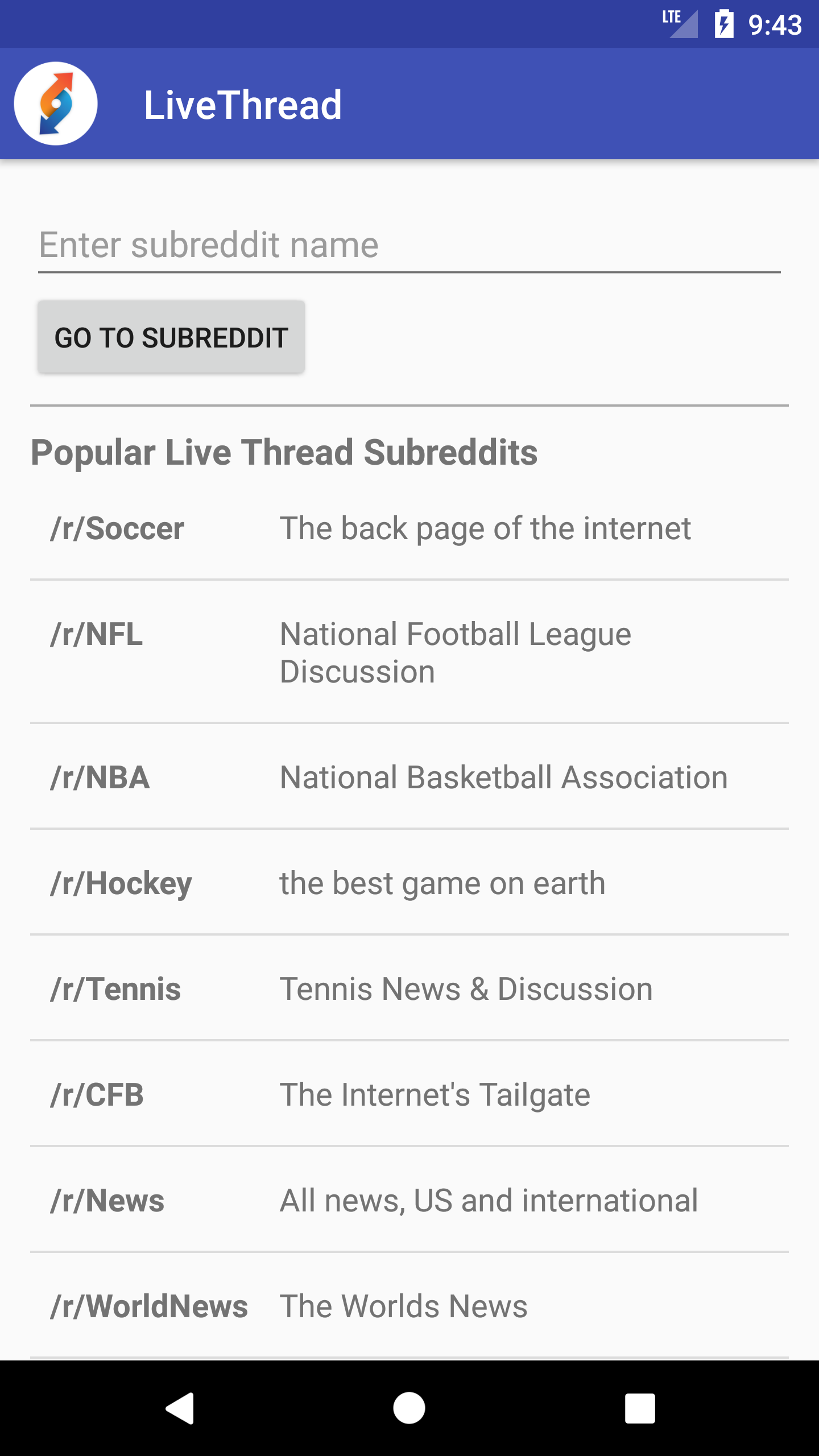This screenshot has width=819, height=1456.
Task: Tap the system back button
Action: (x=180, y=1408)
